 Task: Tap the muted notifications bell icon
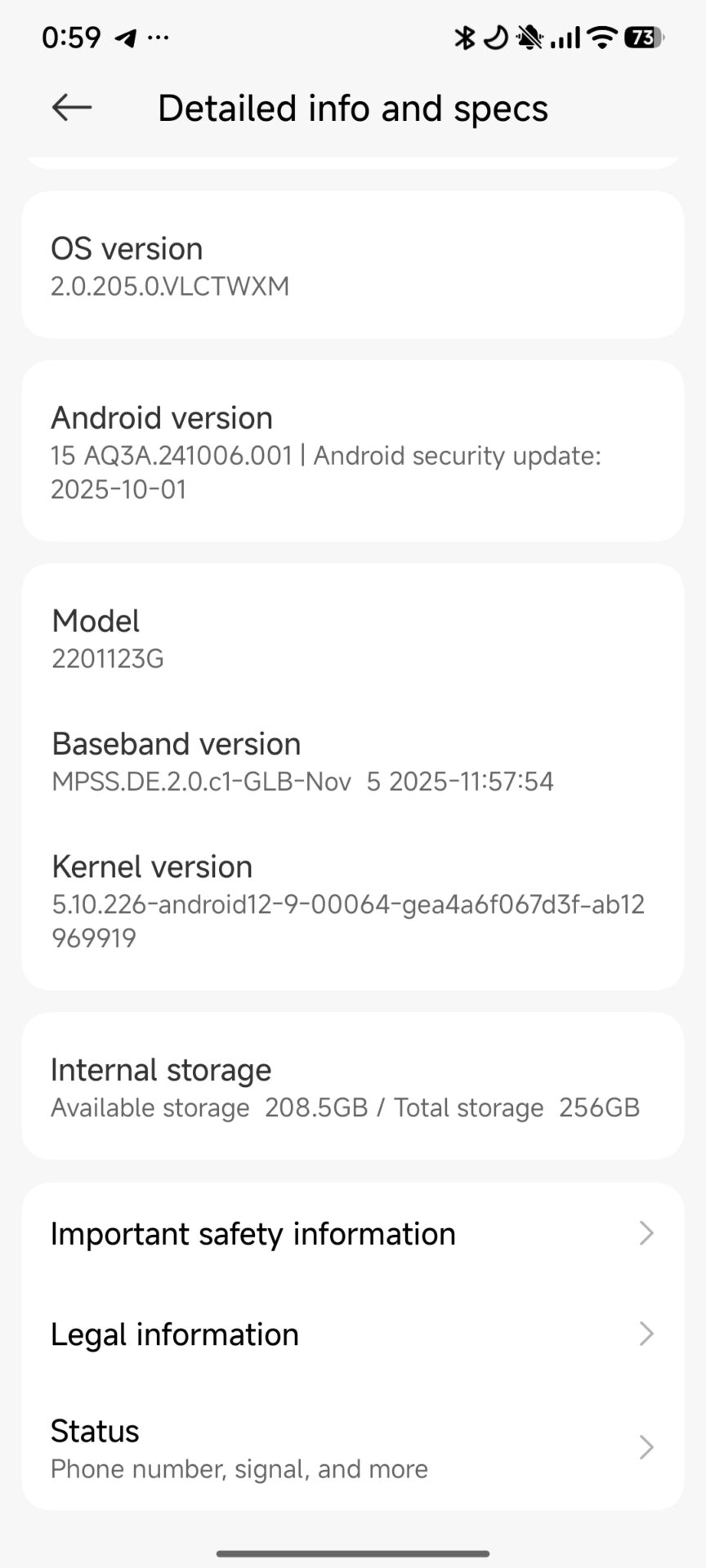(529, 36)
